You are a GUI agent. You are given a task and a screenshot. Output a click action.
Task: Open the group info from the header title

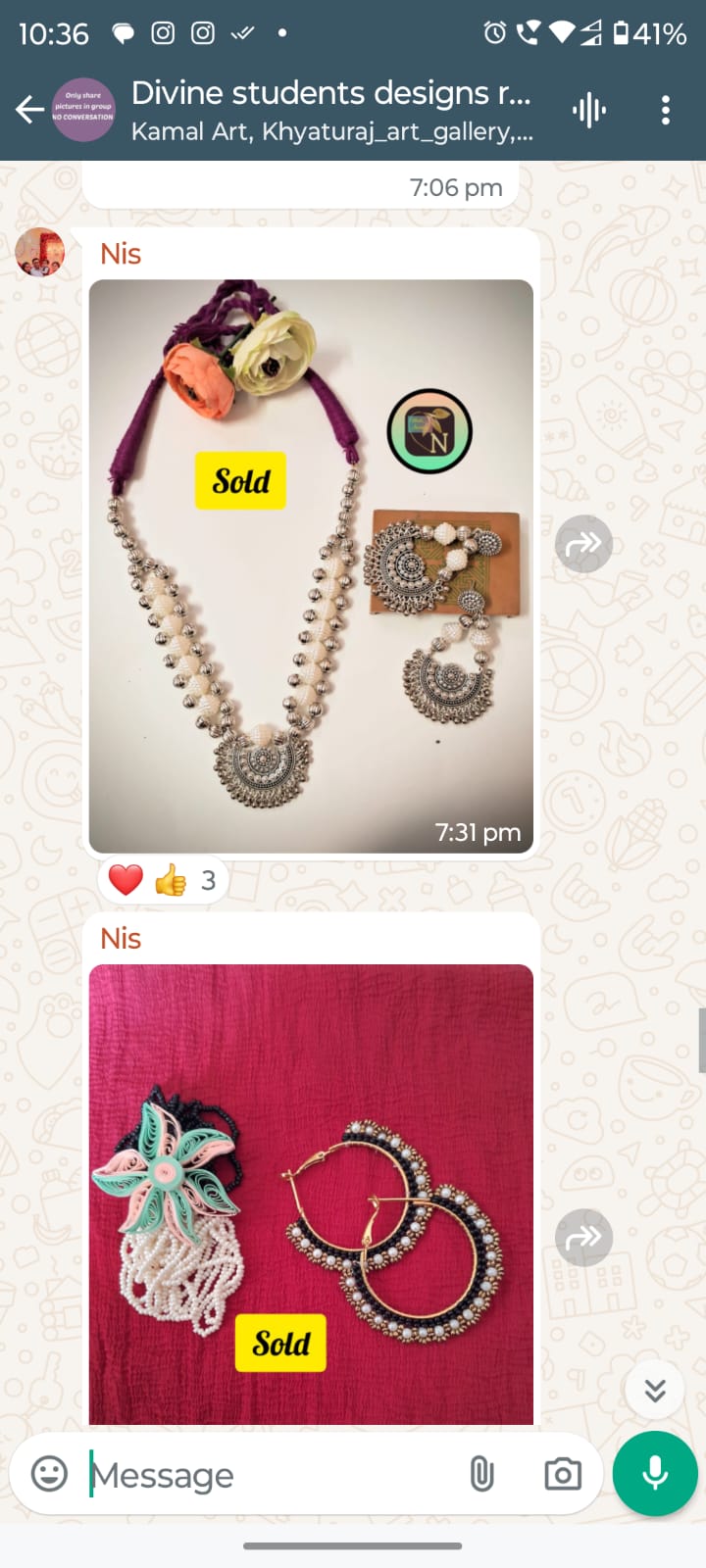coord(331,110)
